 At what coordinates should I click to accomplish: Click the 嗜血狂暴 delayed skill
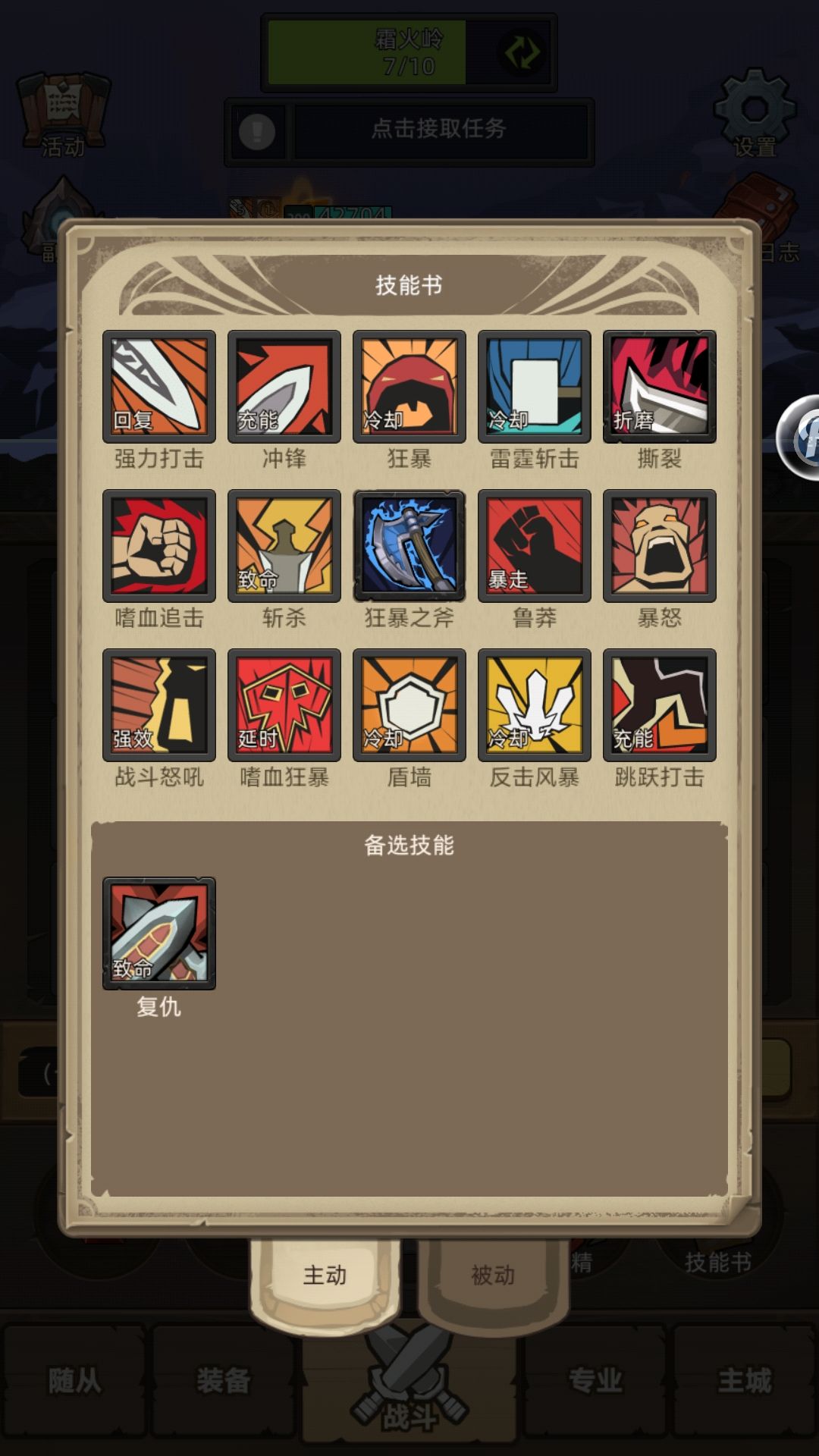pos(284,707)
